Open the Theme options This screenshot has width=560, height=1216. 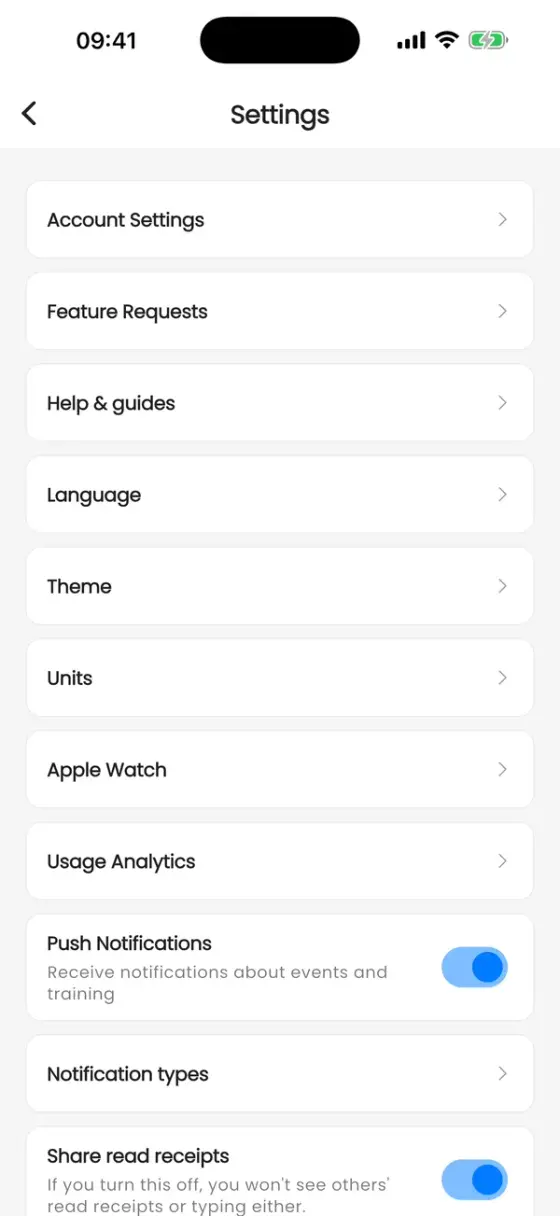tap(280, 586)
